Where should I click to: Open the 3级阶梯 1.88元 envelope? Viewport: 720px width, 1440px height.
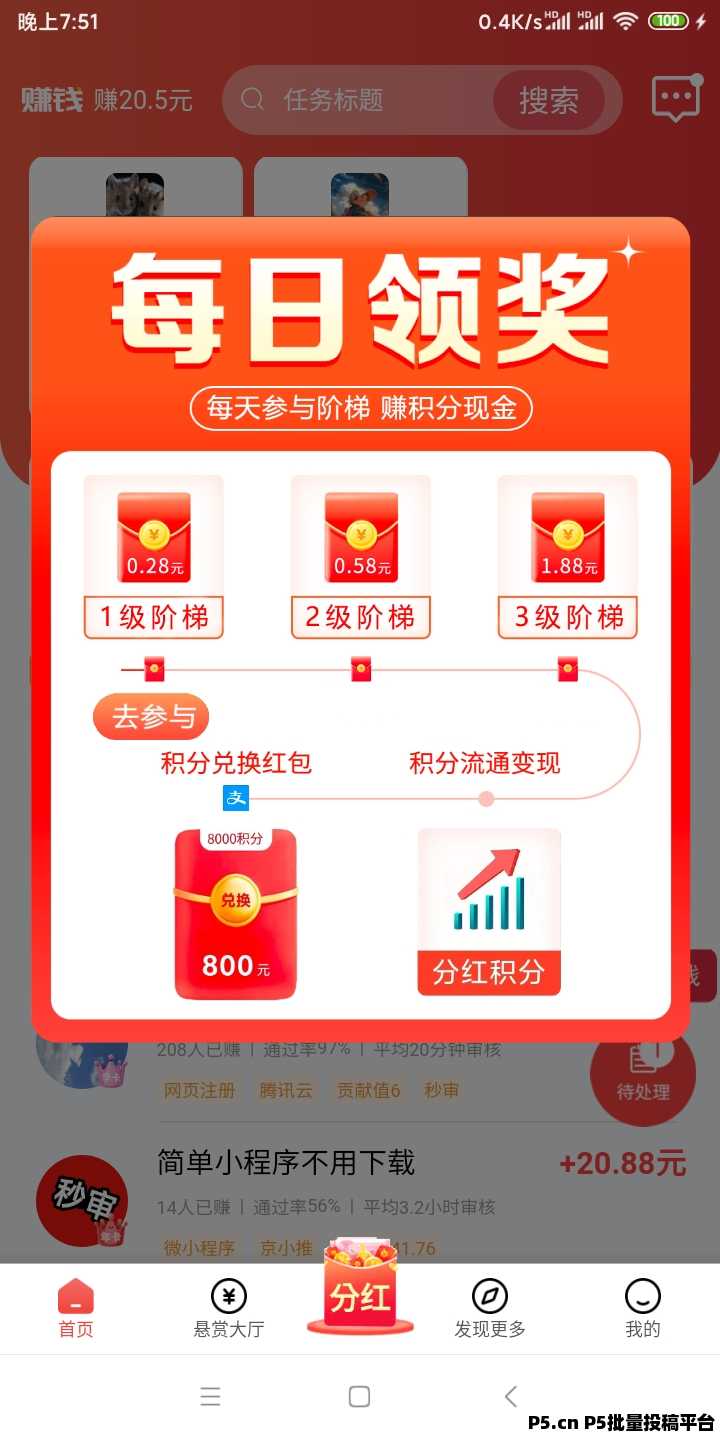568,537
